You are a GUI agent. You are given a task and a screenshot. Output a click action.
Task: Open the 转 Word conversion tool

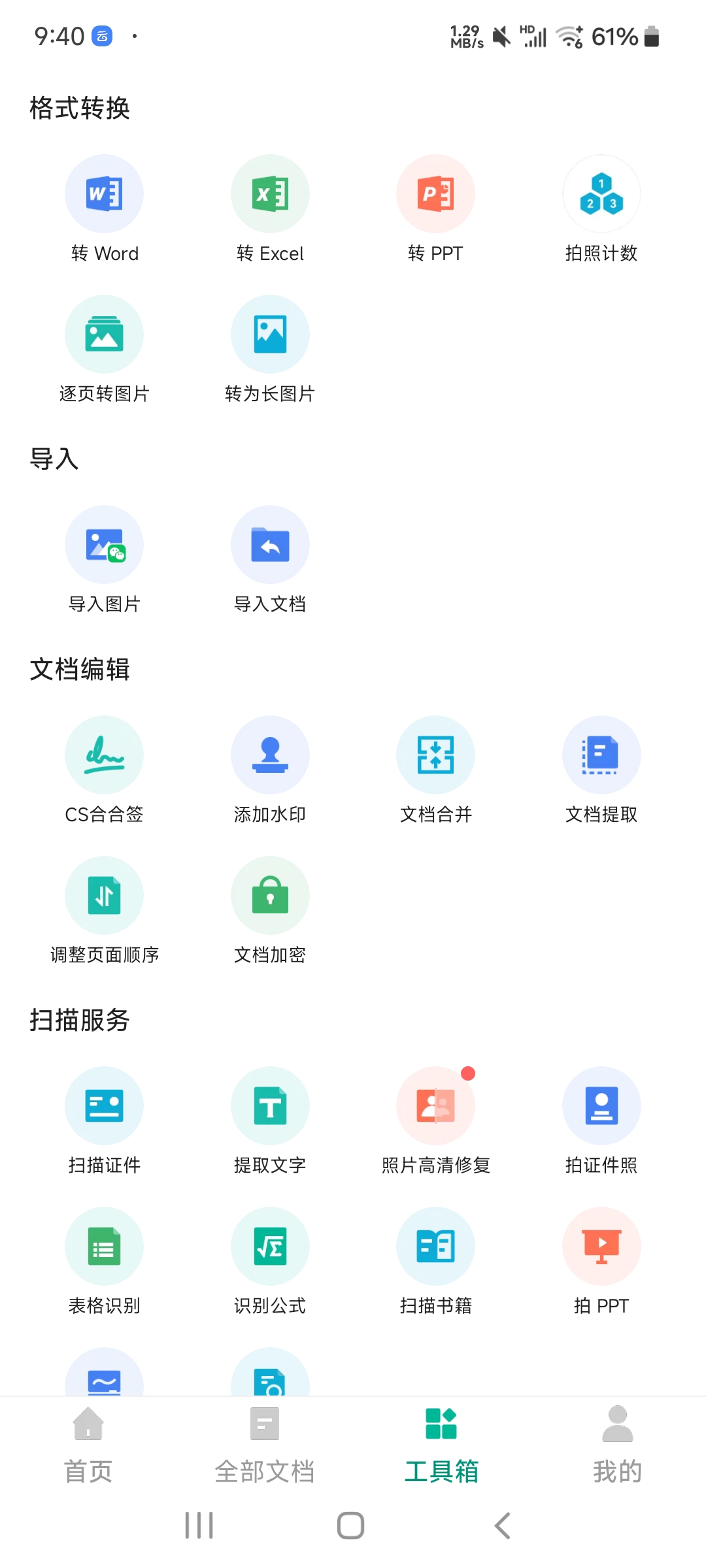click(x=104, y=195)
